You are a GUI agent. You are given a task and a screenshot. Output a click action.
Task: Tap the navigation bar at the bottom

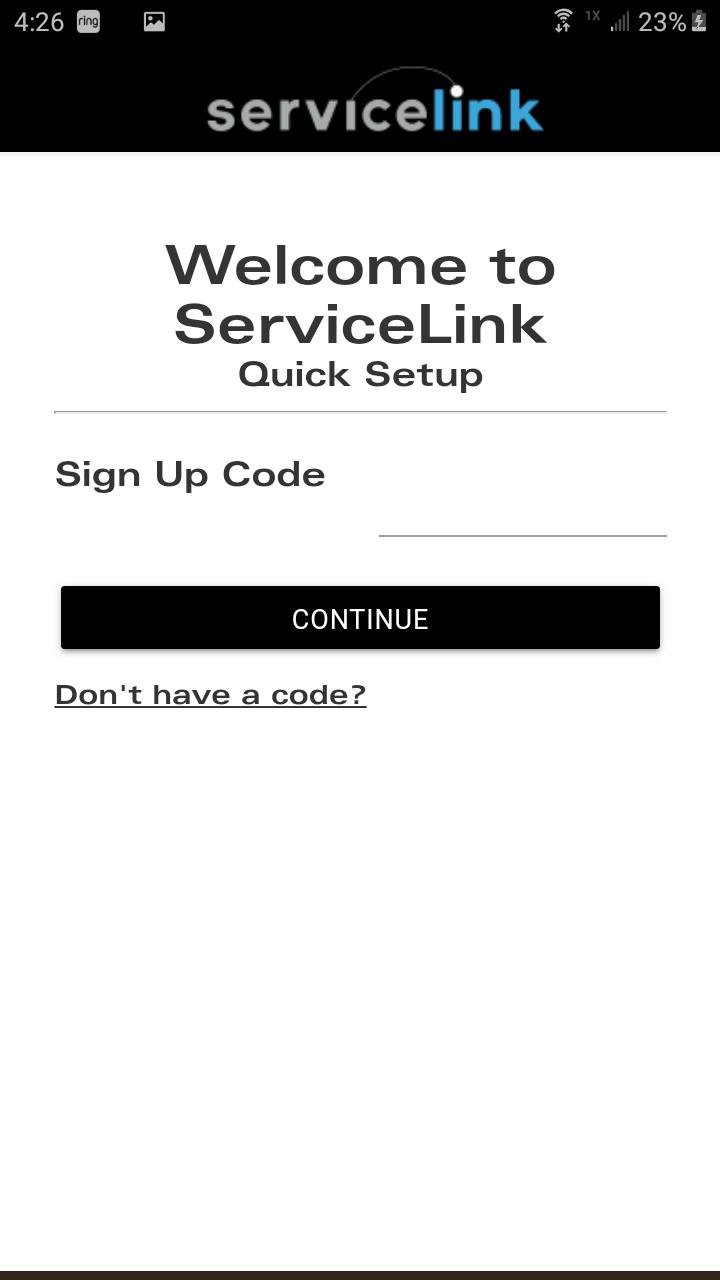point(360,1273)
